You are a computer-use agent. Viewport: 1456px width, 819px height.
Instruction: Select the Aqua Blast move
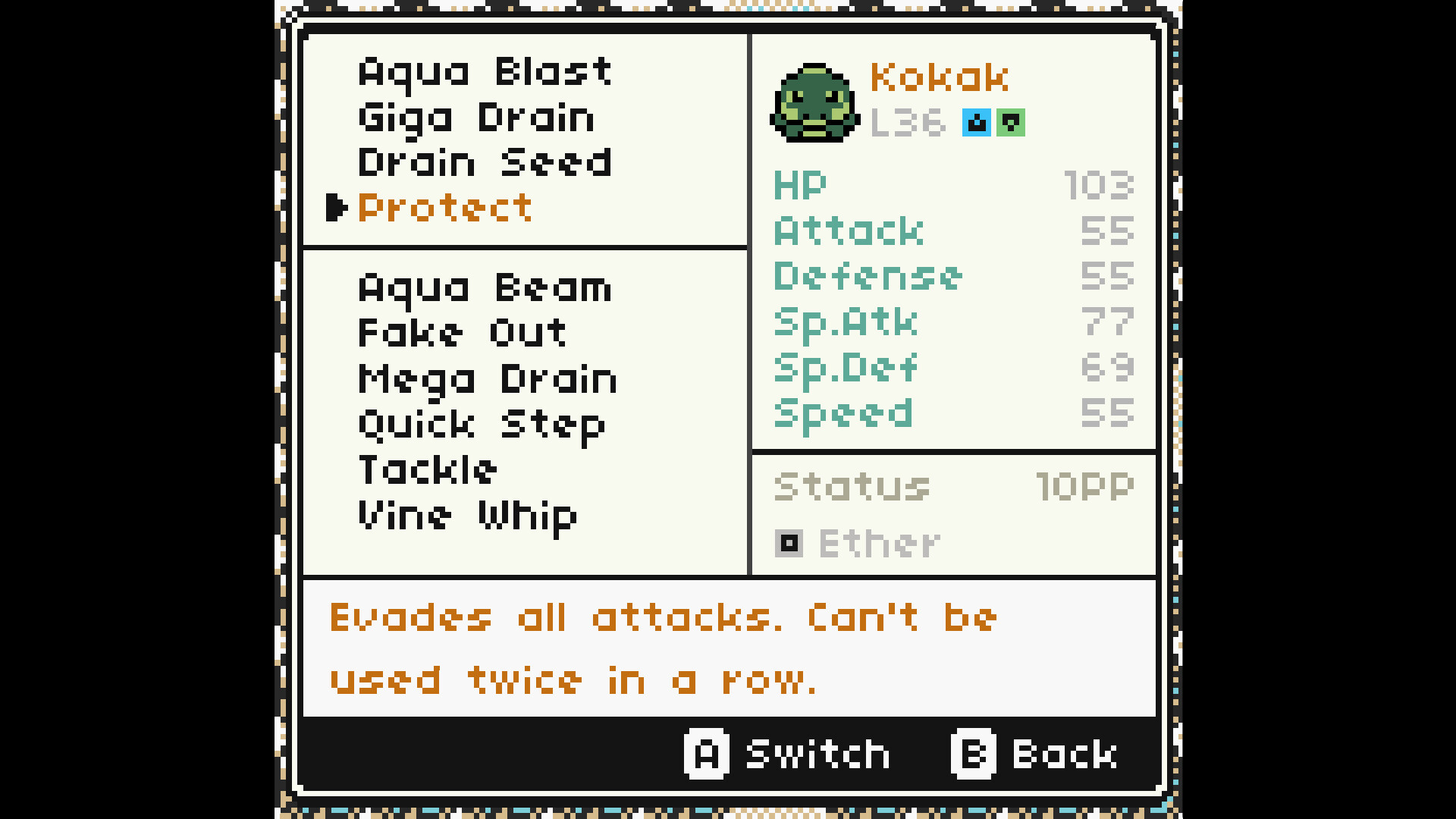click(x=485, y=72)
